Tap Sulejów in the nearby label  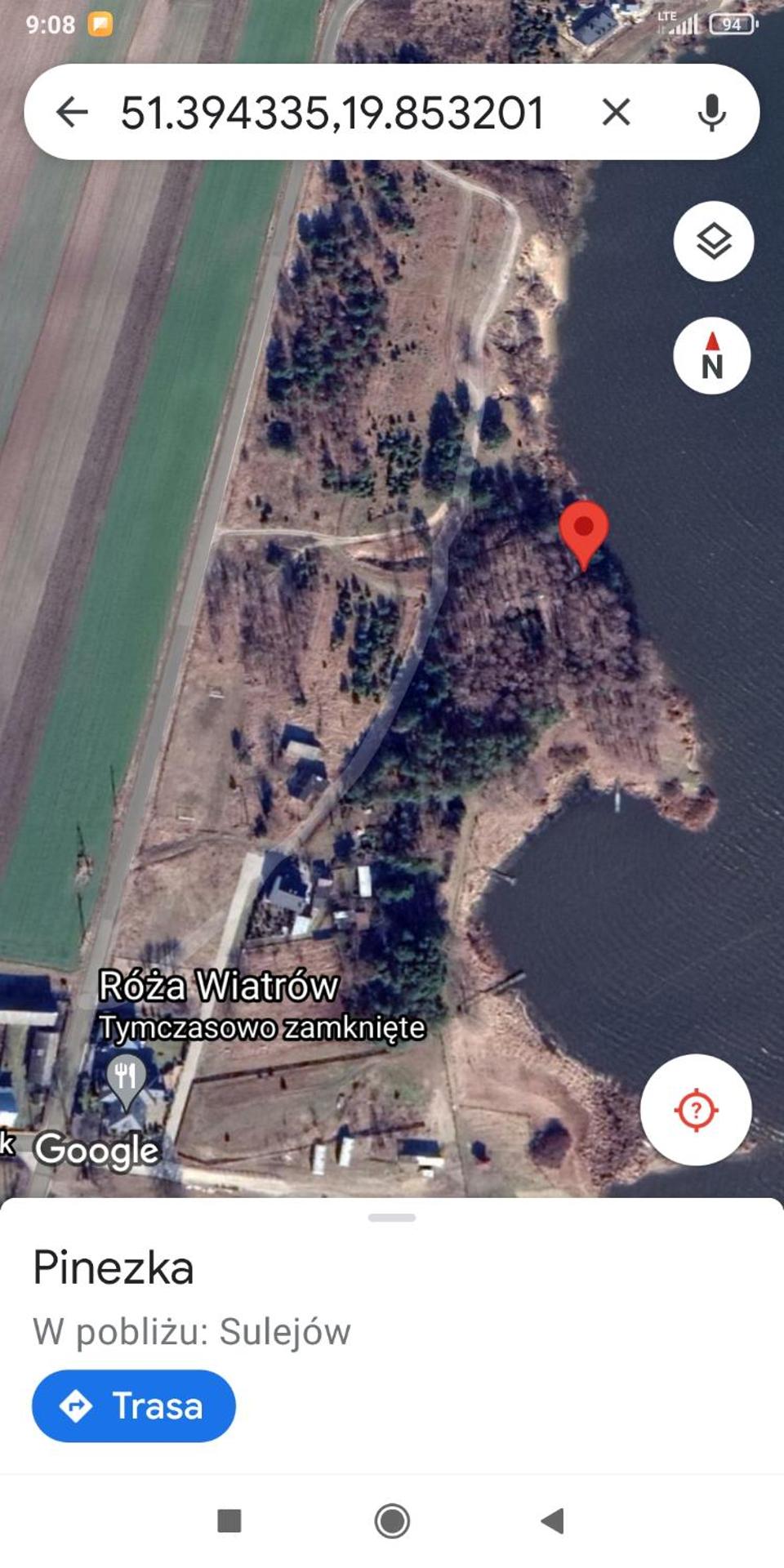click(283, 1329)
